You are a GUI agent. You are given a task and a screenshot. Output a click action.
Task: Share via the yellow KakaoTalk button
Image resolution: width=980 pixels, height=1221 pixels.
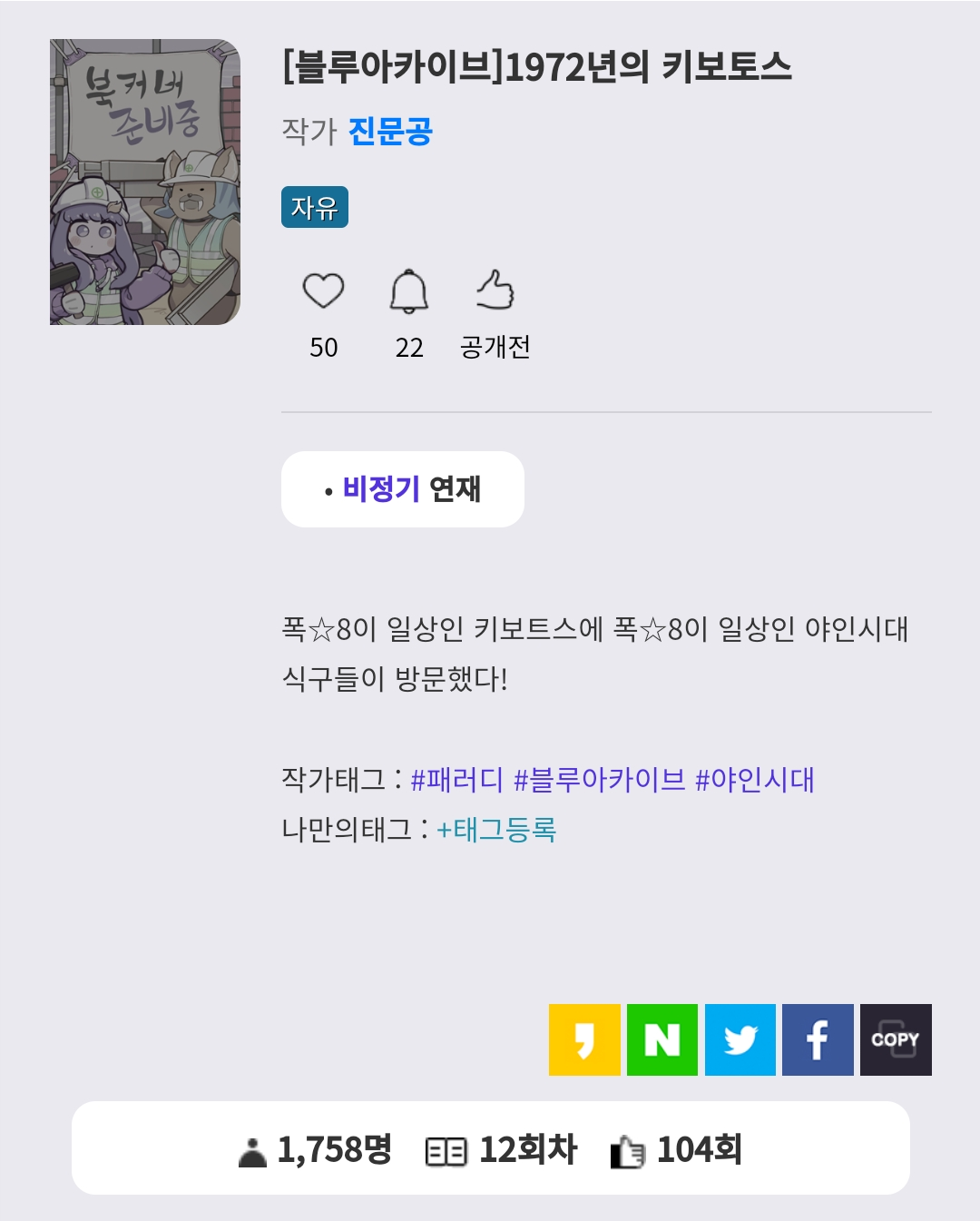584,1039
